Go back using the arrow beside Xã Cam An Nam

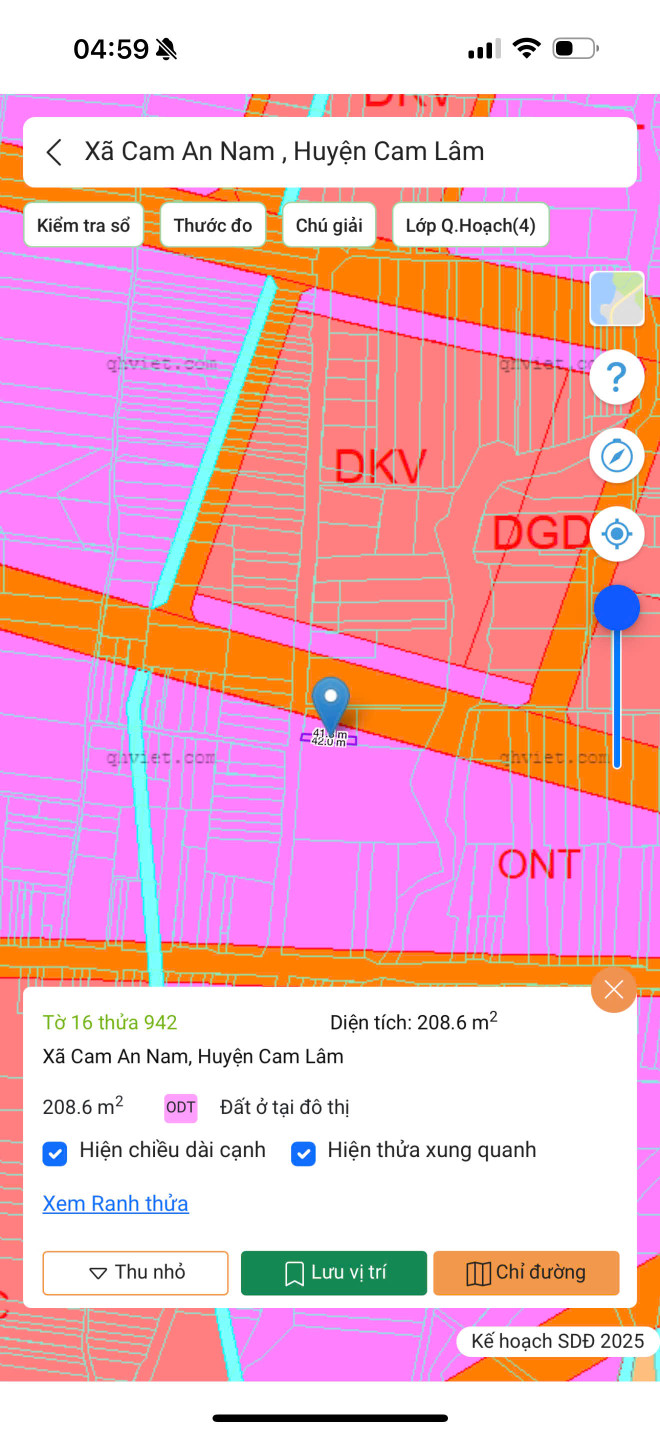(x=54, y=152)
